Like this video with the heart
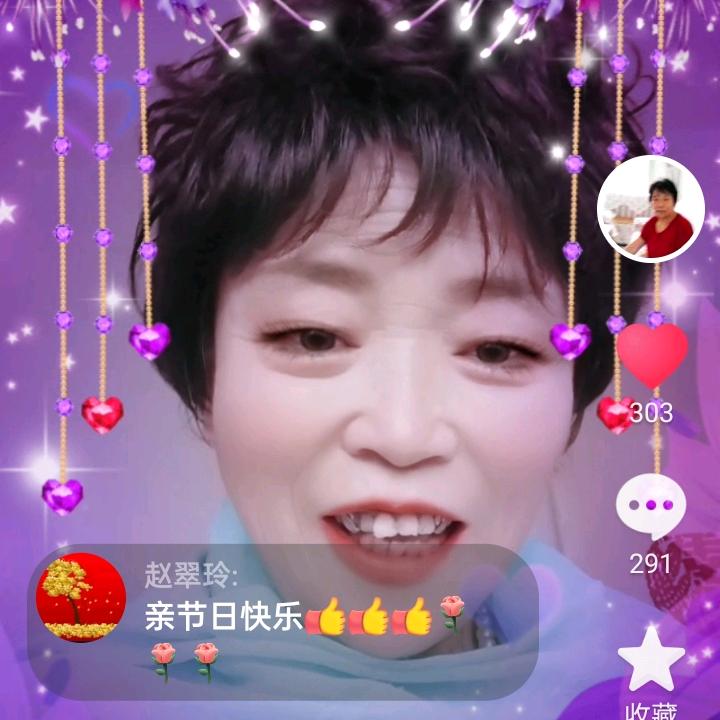Viewport: 720px width, 720px height. tap(652, 355)
